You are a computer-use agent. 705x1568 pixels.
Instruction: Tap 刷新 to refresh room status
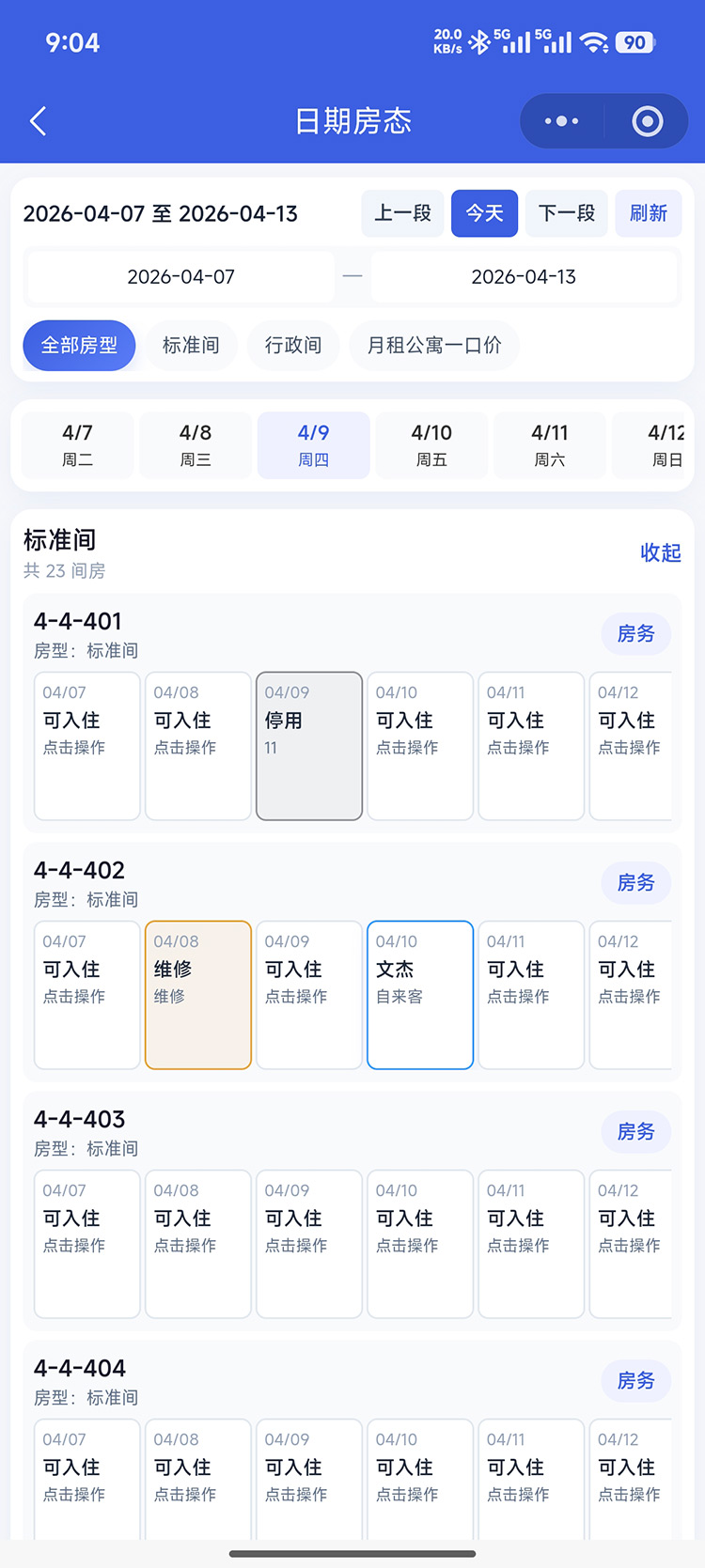point(648,213)
